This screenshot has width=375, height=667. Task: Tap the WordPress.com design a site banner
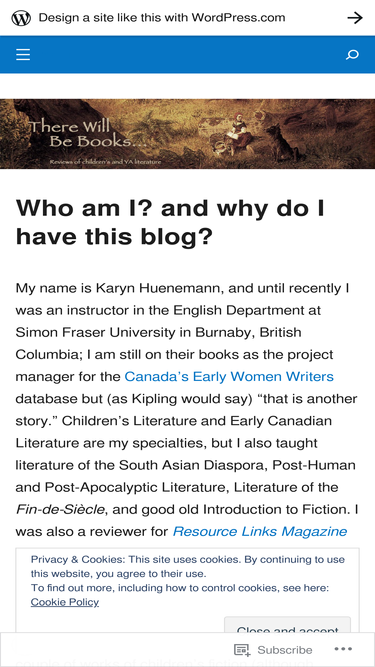click(188, 17)
